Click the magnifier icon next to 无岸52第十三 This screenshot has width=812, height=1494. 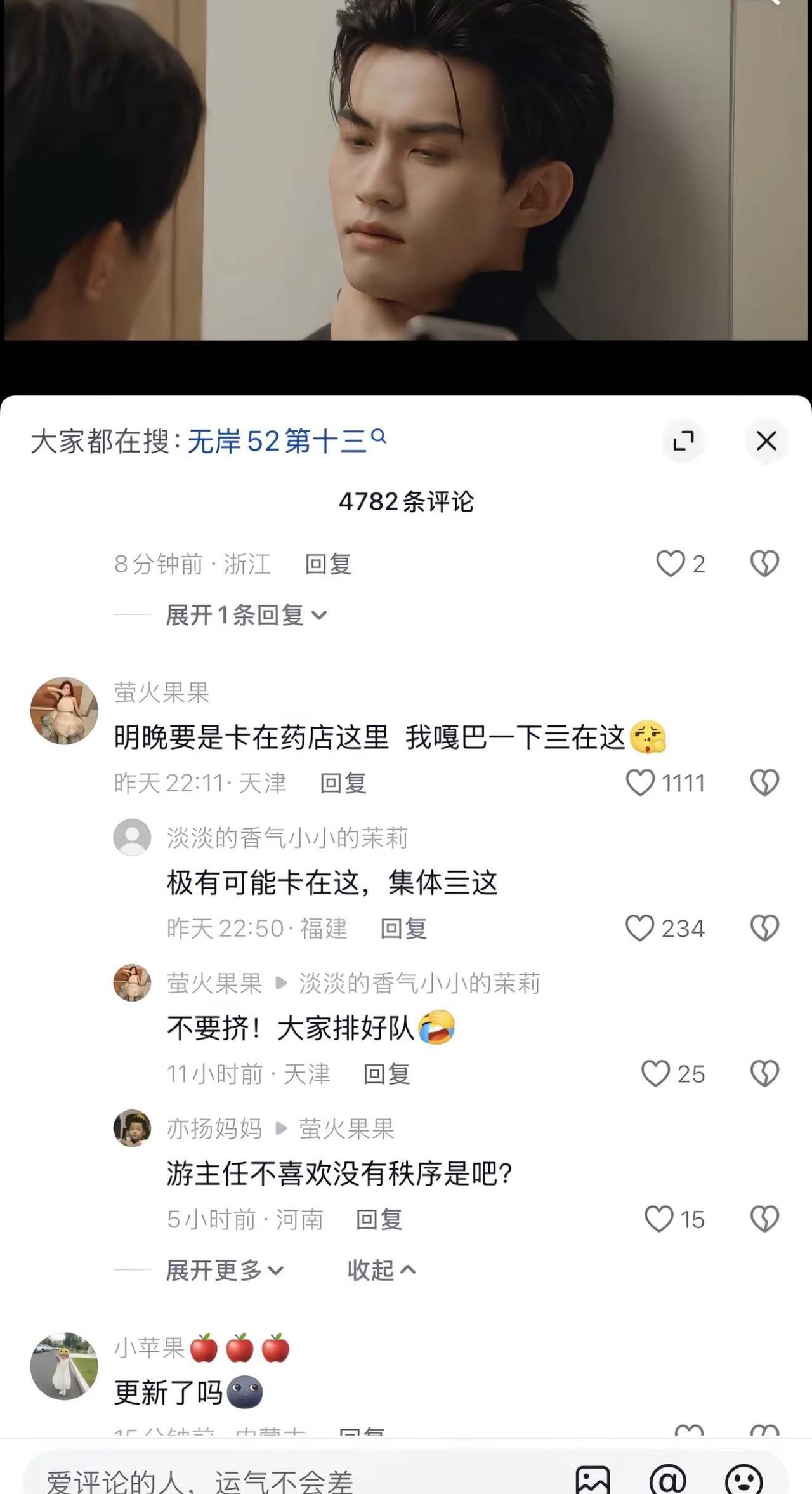pos(379,439)
